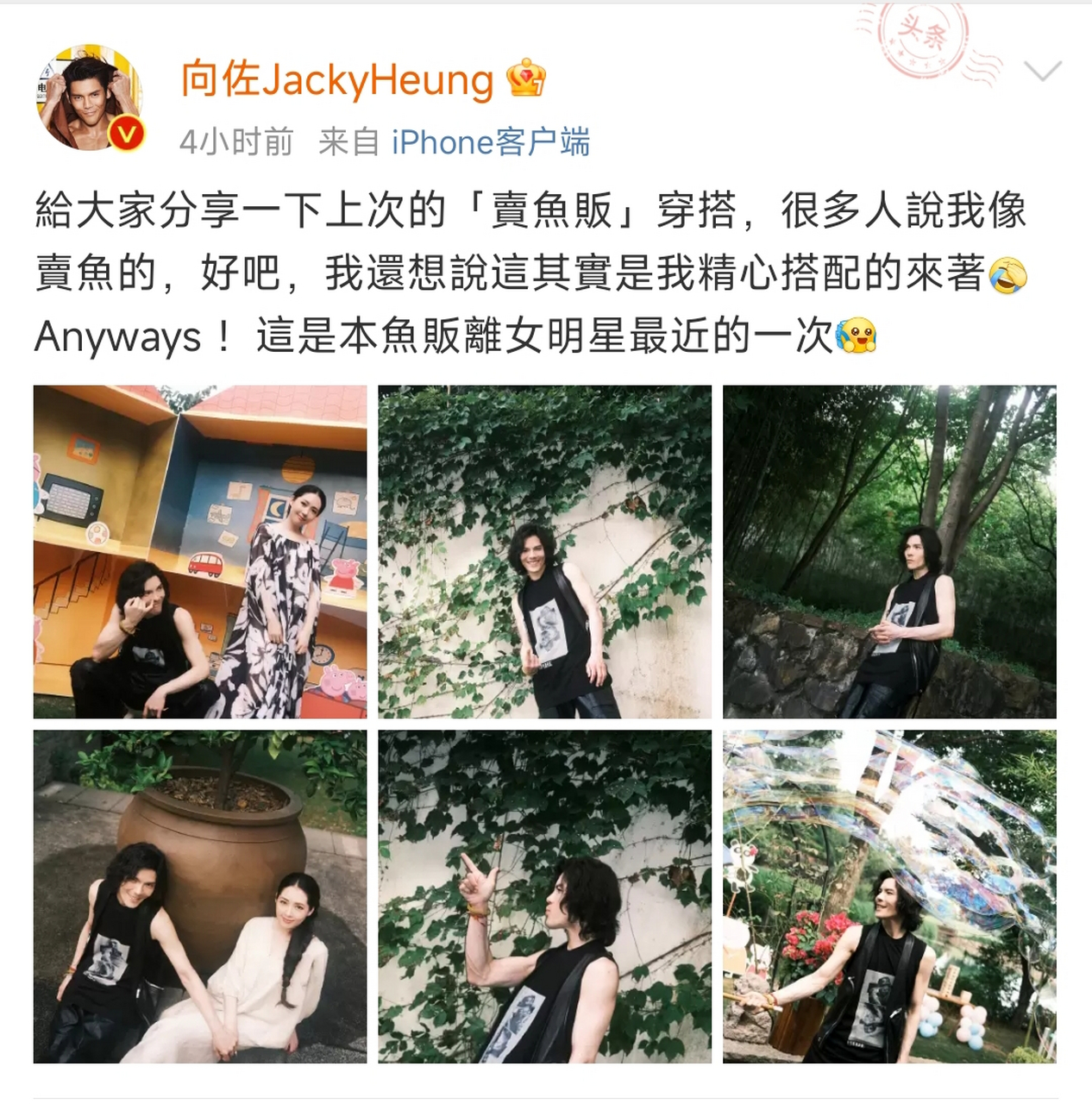Screen dimensions: 1092x1104
Task: Follow the iPhone客户端 client link
Action: 491,142
